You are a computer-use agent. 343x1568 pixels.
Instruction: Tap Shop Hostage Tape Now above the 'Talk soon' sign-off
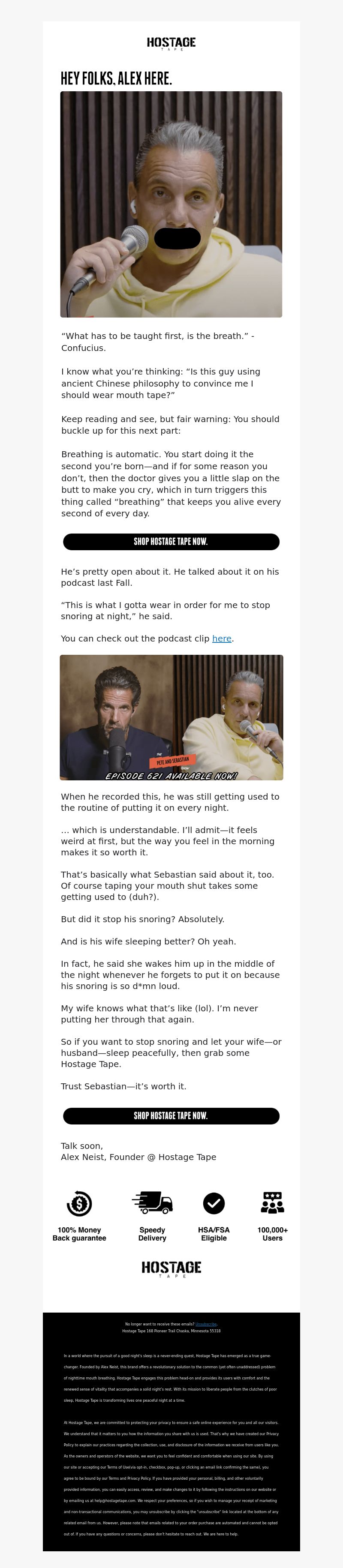171,1115
